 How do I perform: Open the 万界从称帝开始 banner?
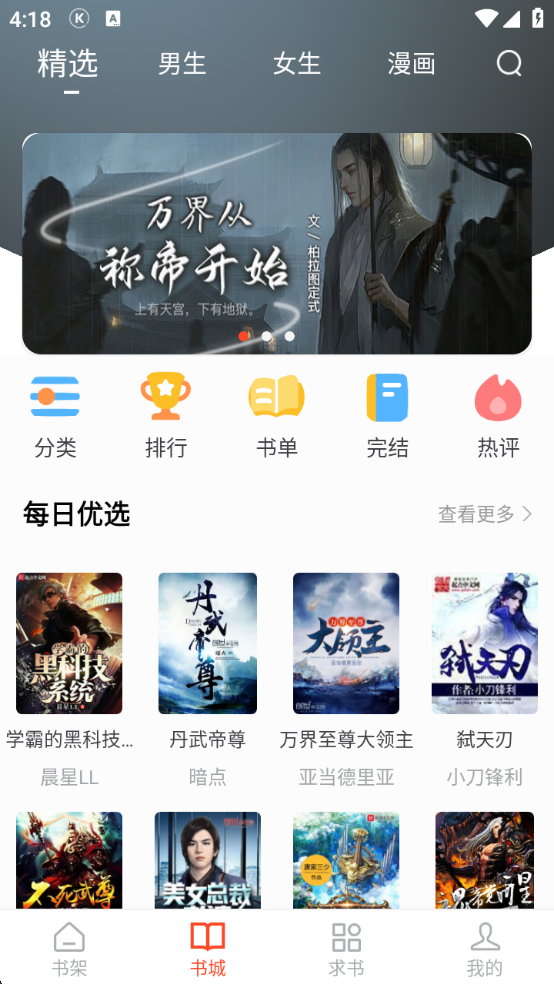pyautogui.click(x=277, y=243)
